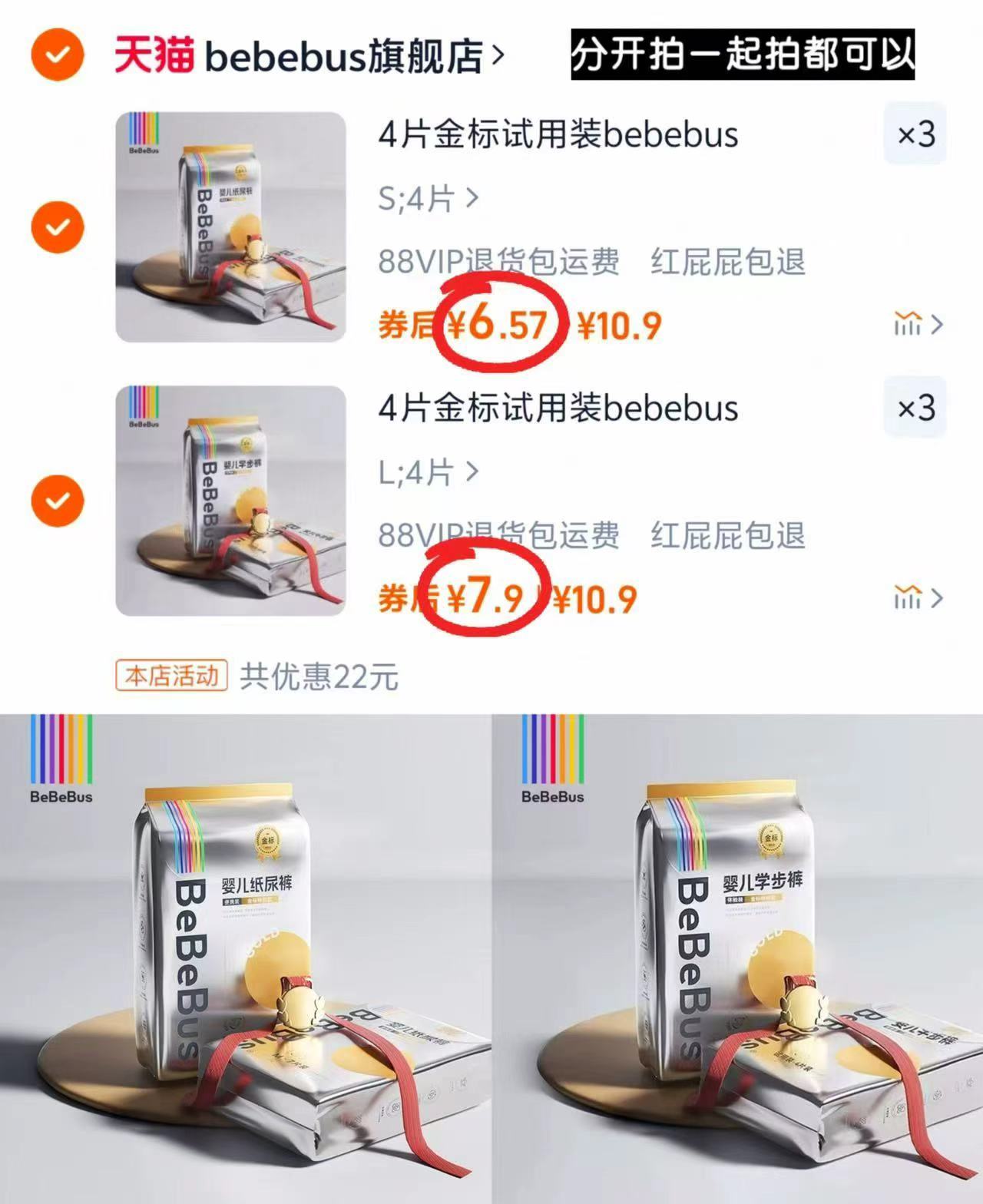Expand the S;4片 size options
The width and height of the screenshot is (983, 1204).
(x=425, y=199)
